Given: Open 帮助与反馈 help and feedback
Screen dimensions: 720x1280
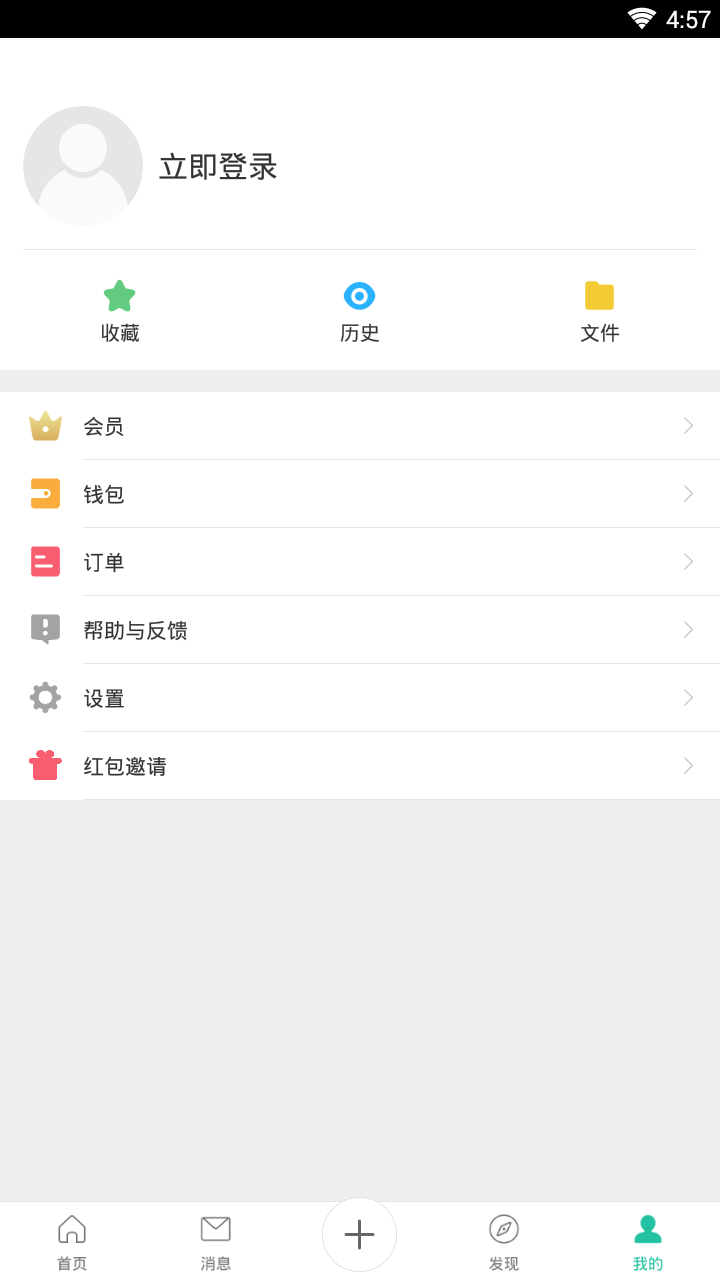Looking at the screenshot, I should tap(360, 630).
